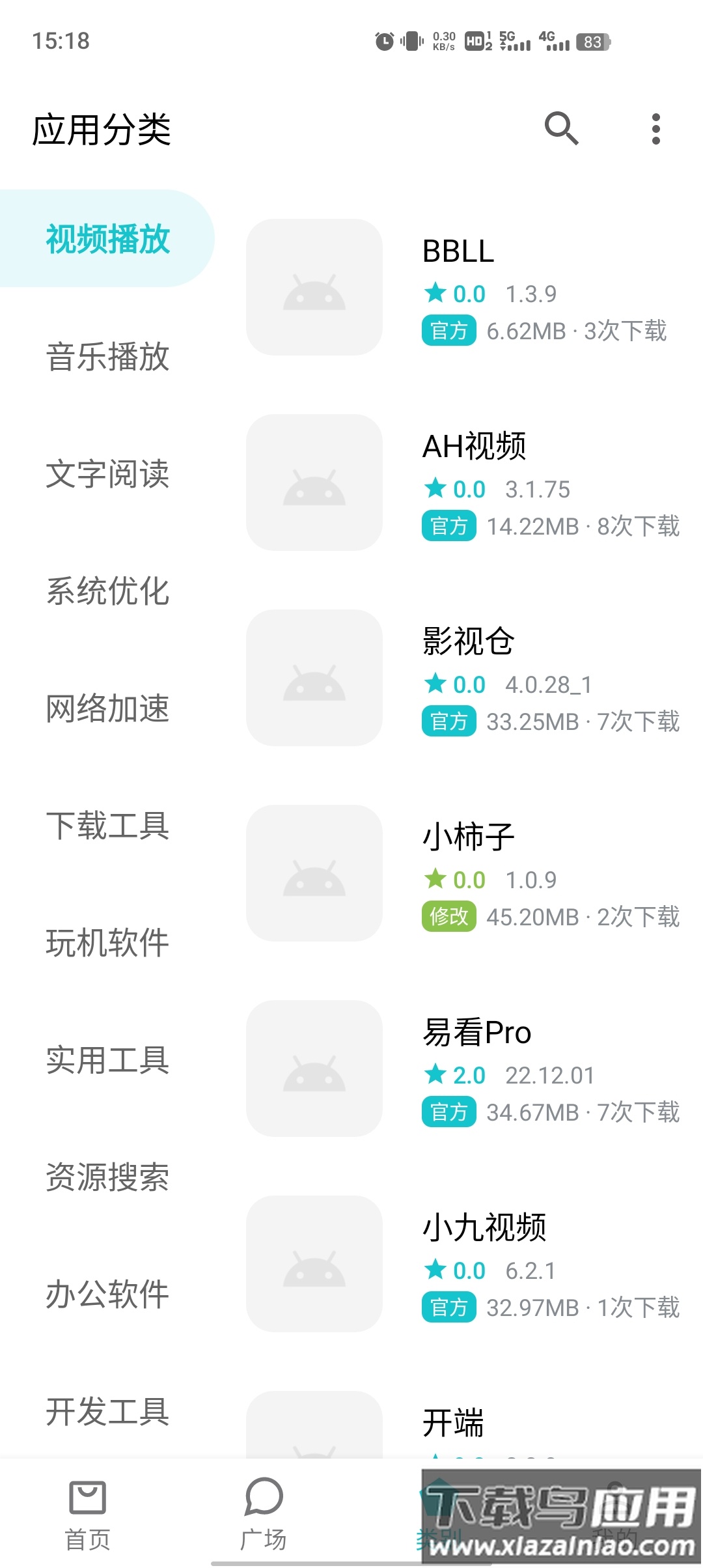Viewport: 703px width, 1568px height.
Task: Switch to 文字阅读 category
Action: click(x=107, y=475)
